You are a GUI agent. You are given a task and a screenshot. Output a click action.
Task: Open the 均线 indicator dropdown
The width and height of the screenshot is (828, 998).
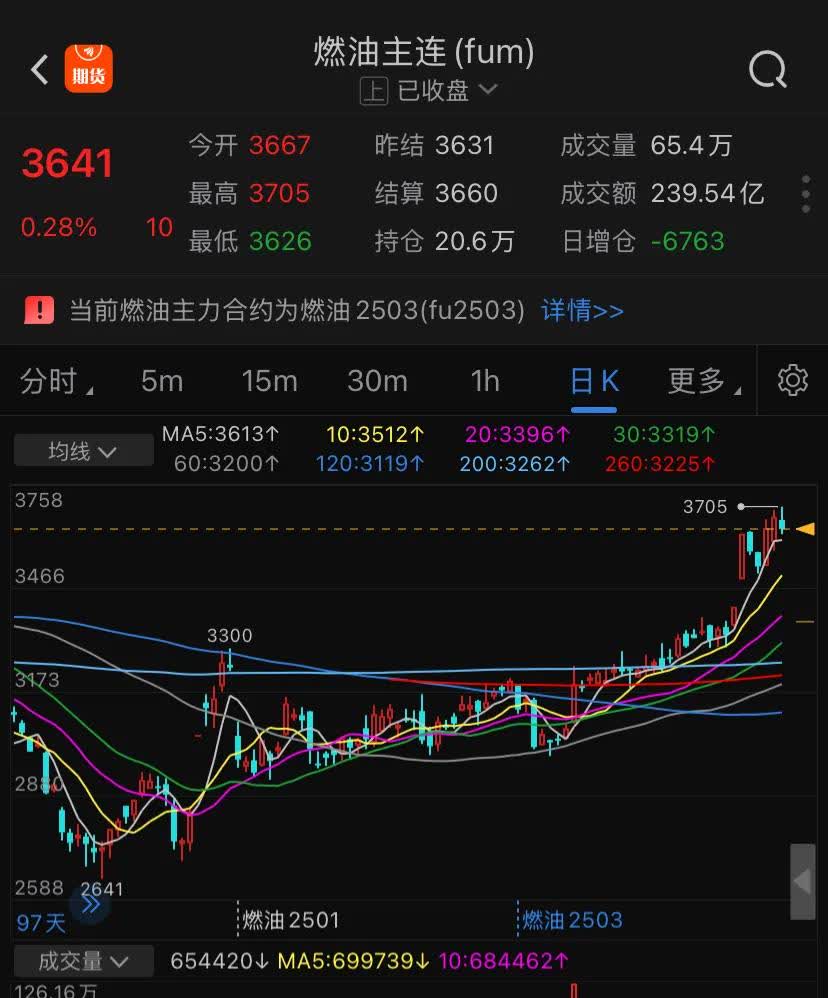pos(83,450)
